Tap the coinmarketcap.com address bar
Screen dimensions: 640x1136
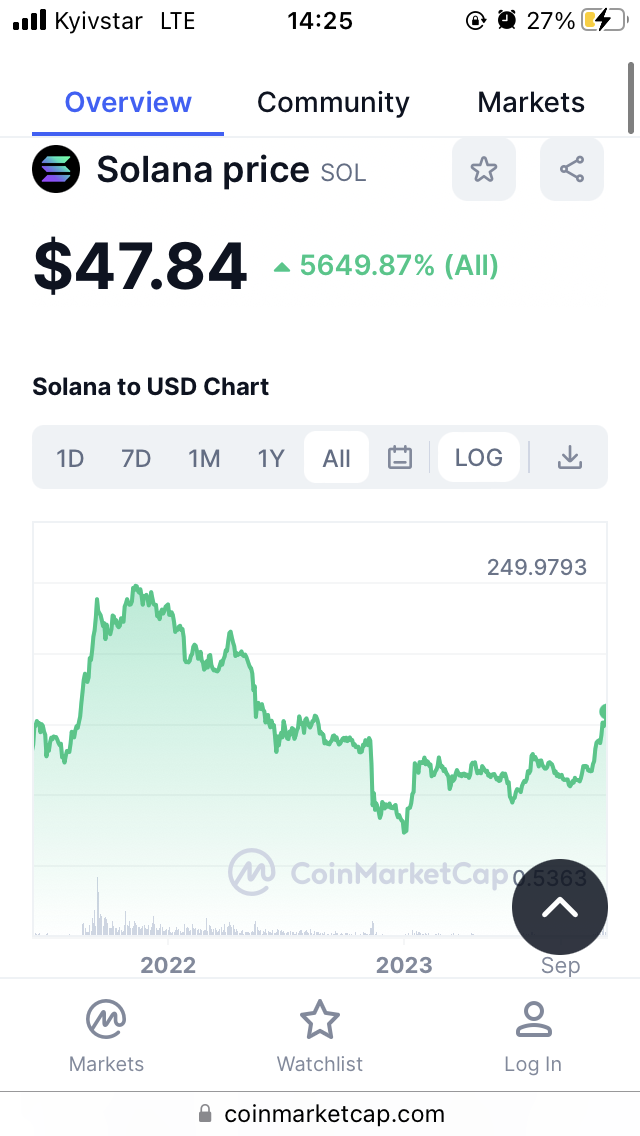click(320, 1113)
